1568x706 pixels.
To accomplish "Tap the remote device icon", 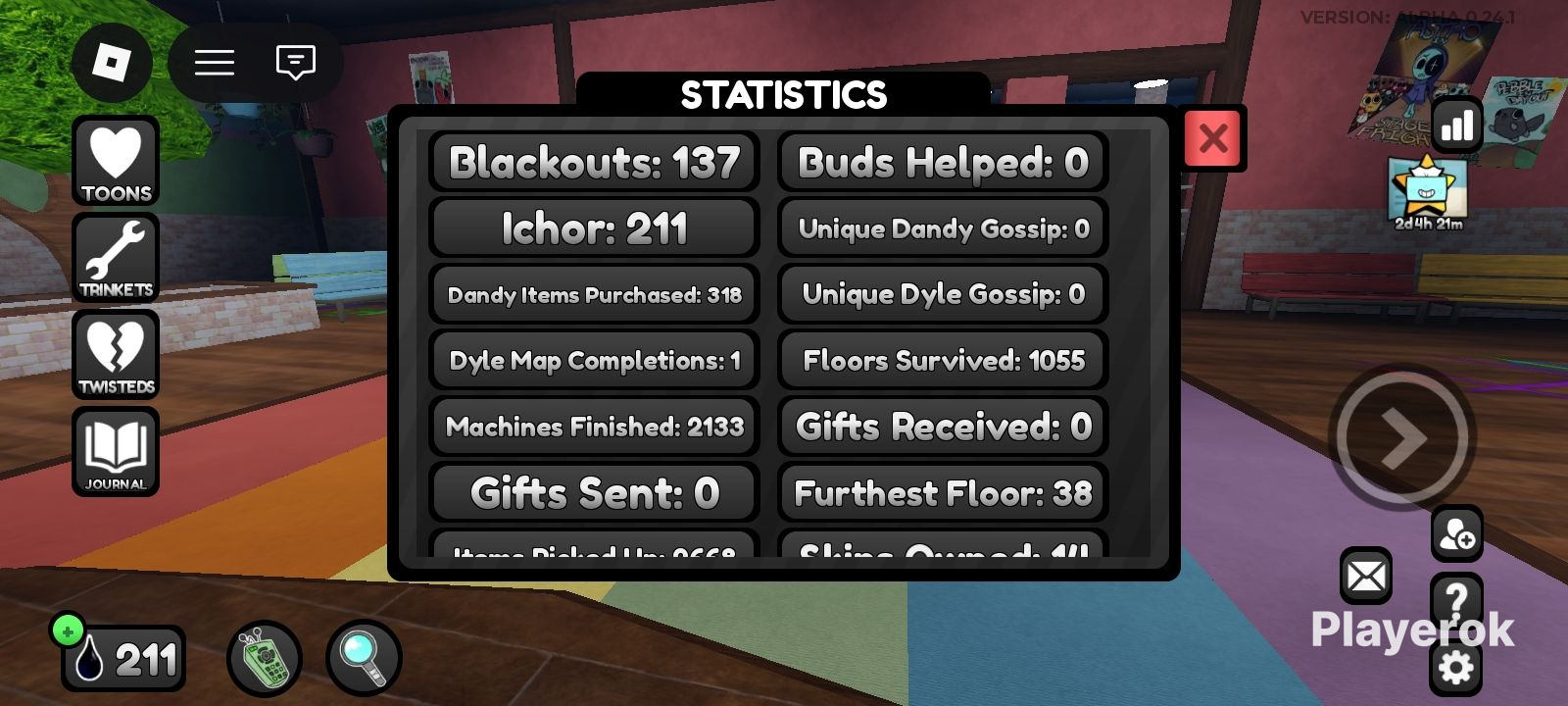I will pos(265,659).
